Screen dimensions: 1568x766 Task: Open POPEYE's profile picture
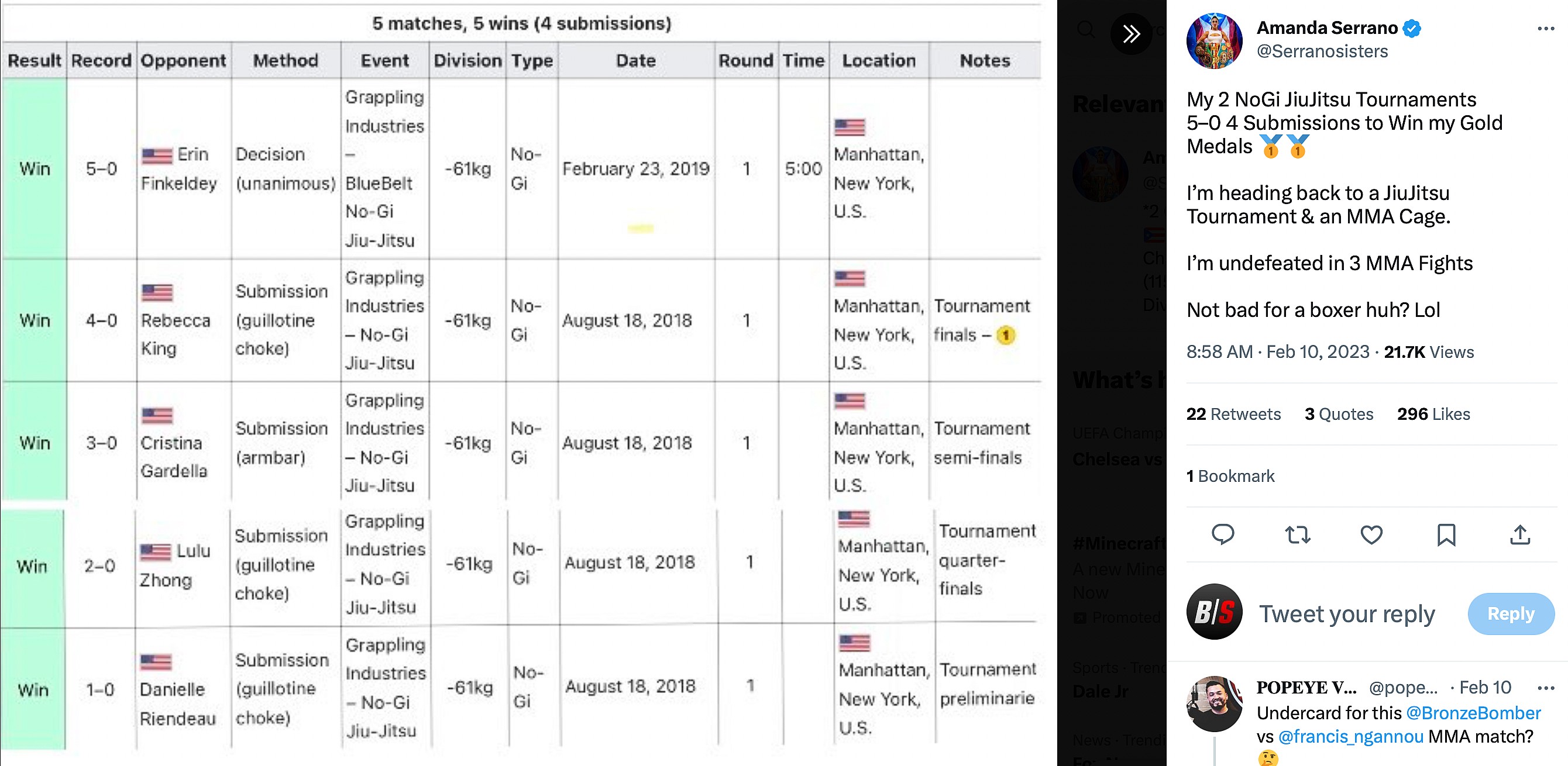click(1214, 703)
